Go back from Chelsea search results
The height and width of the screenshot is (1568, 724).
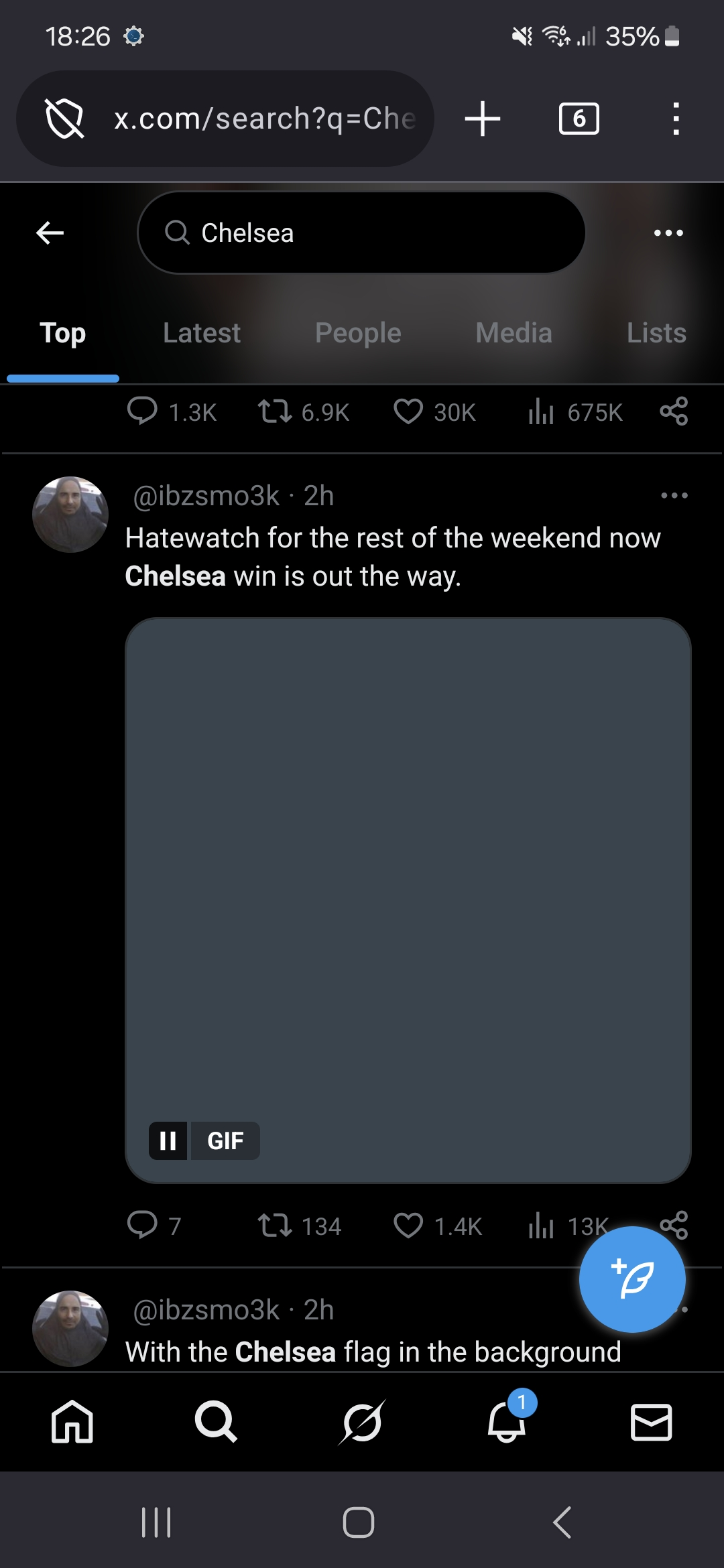point(50,233)
